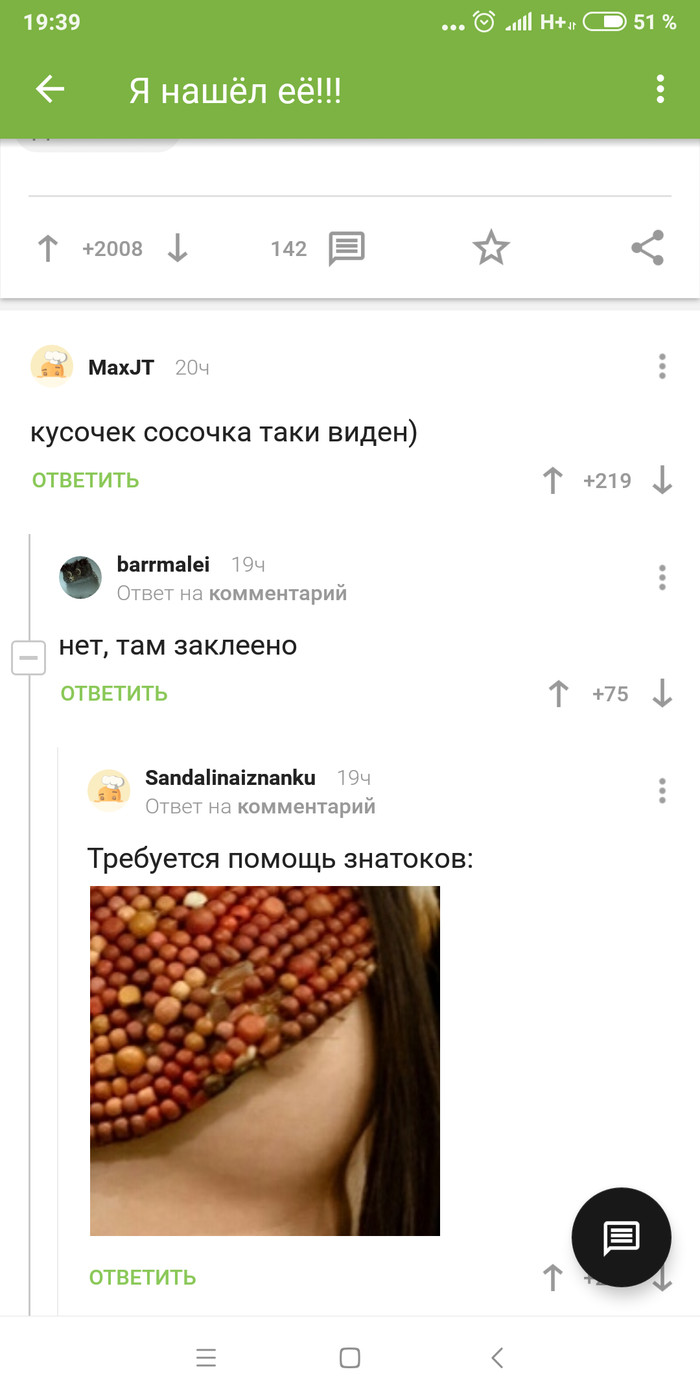Upvote the post rated +2008
Viewport: 700px width, 1400px height.
[47, 248]
